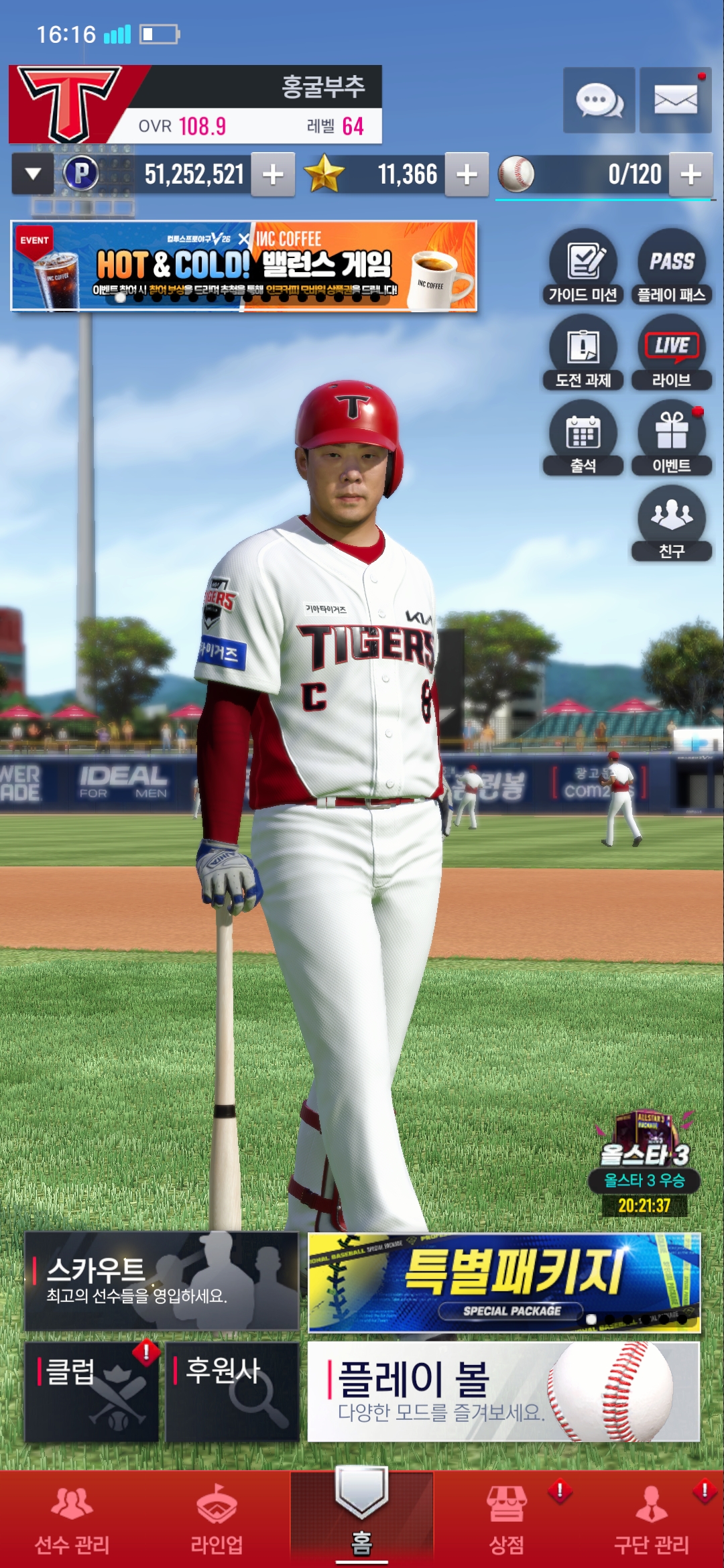Open the mailbox envelope icon
Screen dimensions: 724x1568
point(675,101)
